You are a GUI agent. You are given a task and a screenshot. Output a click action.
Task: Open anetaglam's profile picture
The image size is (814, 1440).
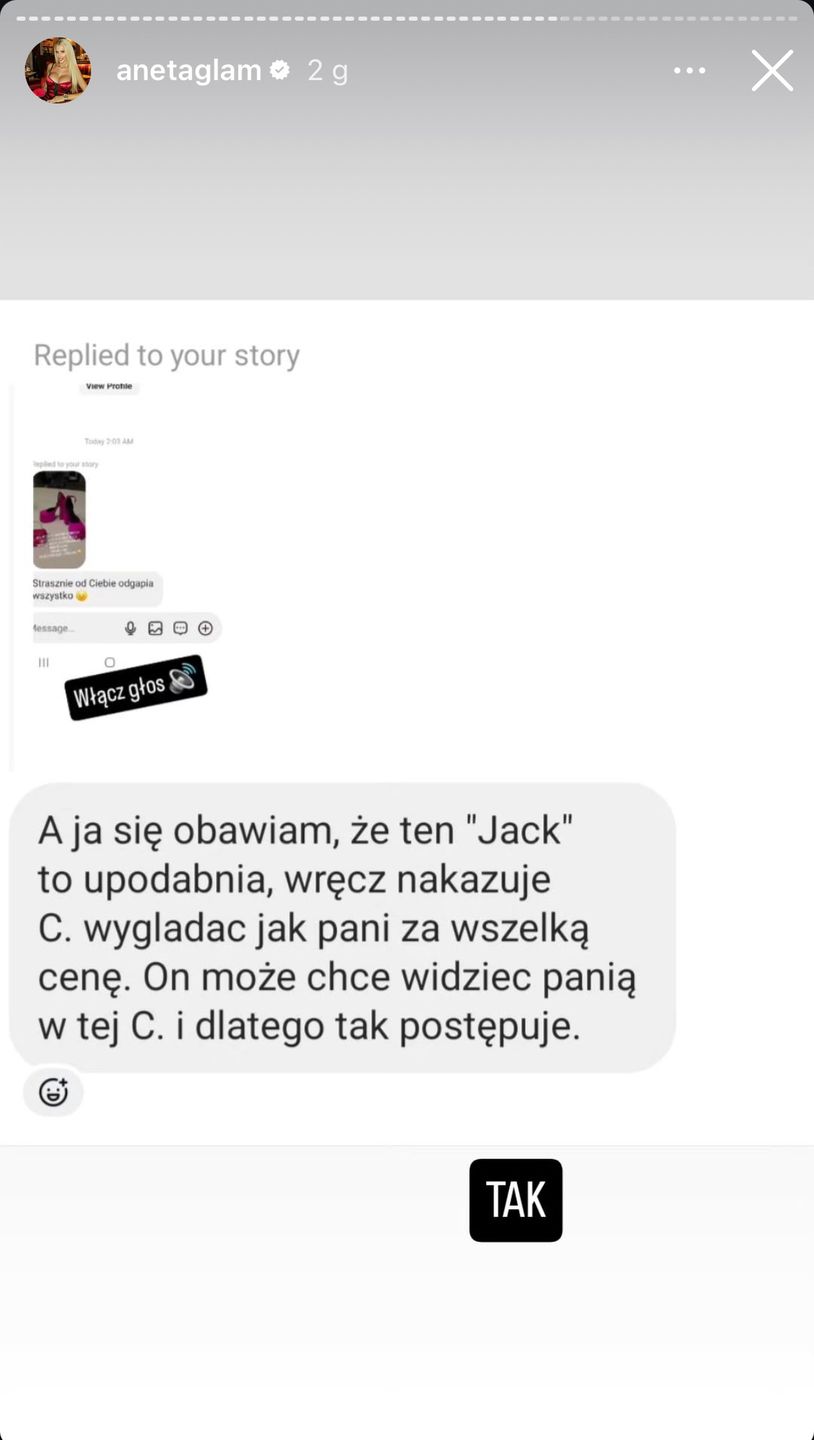pyautogui.click(x=58, y=71)
